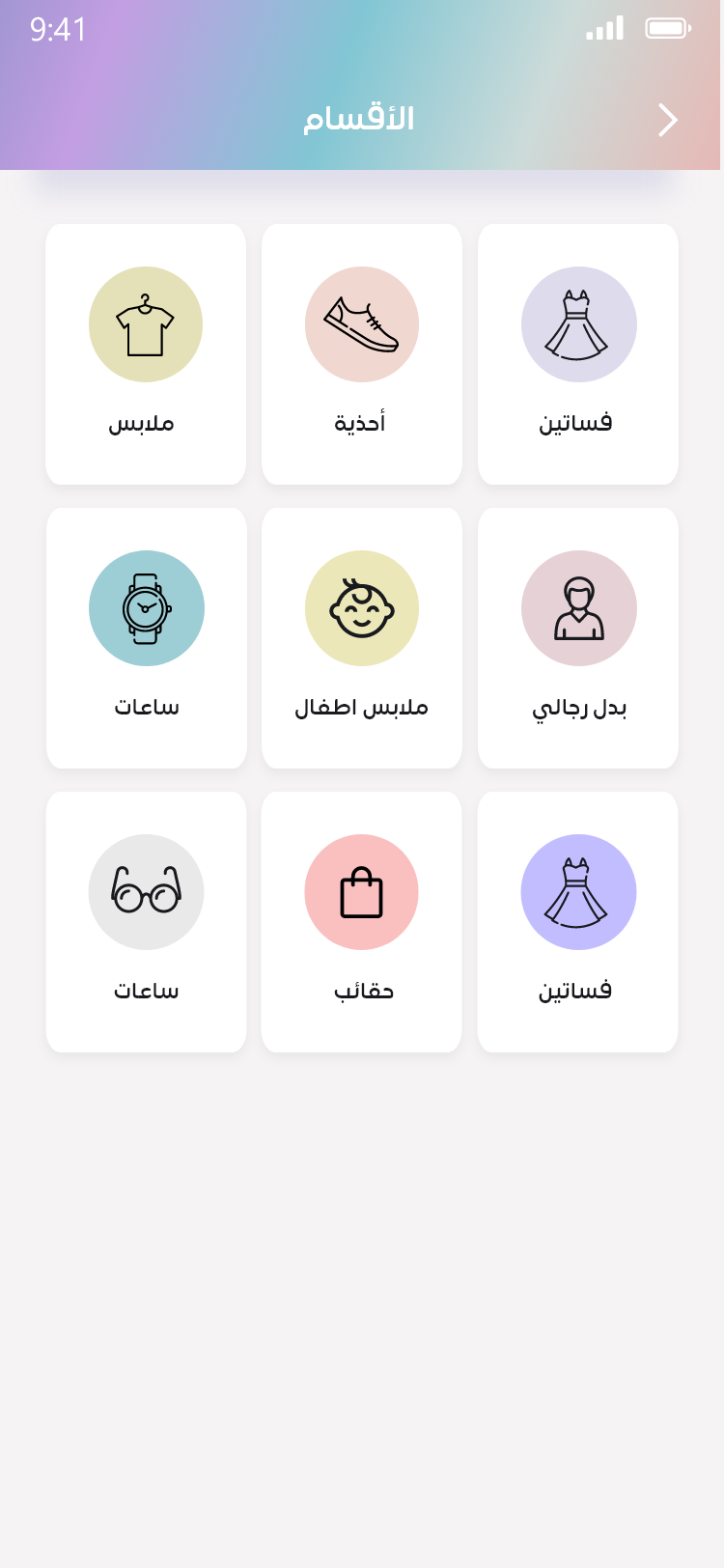724x1568 pixels.
Task: Open the بدل رجالي men's suits category
Action: coord(578,638)
